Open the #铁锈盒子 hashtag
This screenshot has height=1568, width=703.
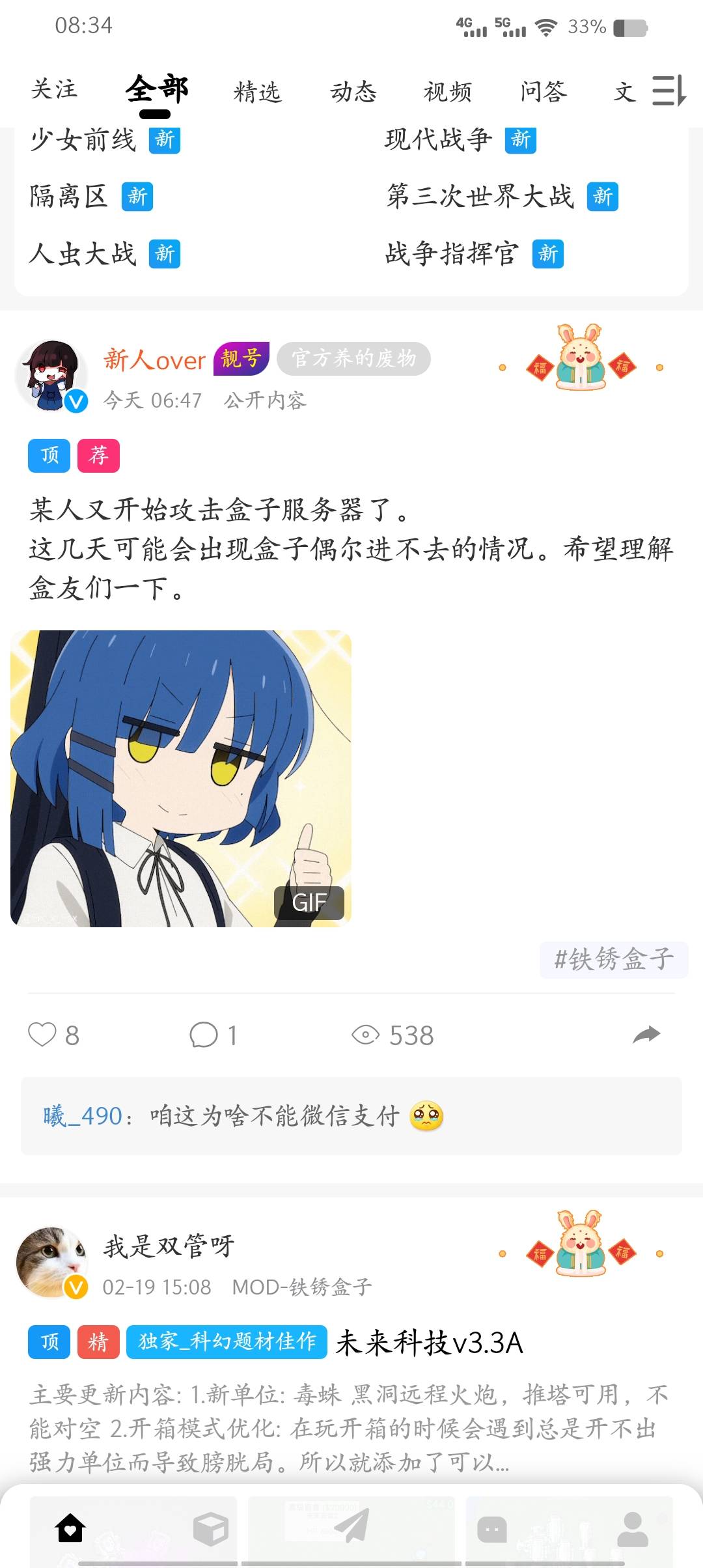click(x=613, y=959)
